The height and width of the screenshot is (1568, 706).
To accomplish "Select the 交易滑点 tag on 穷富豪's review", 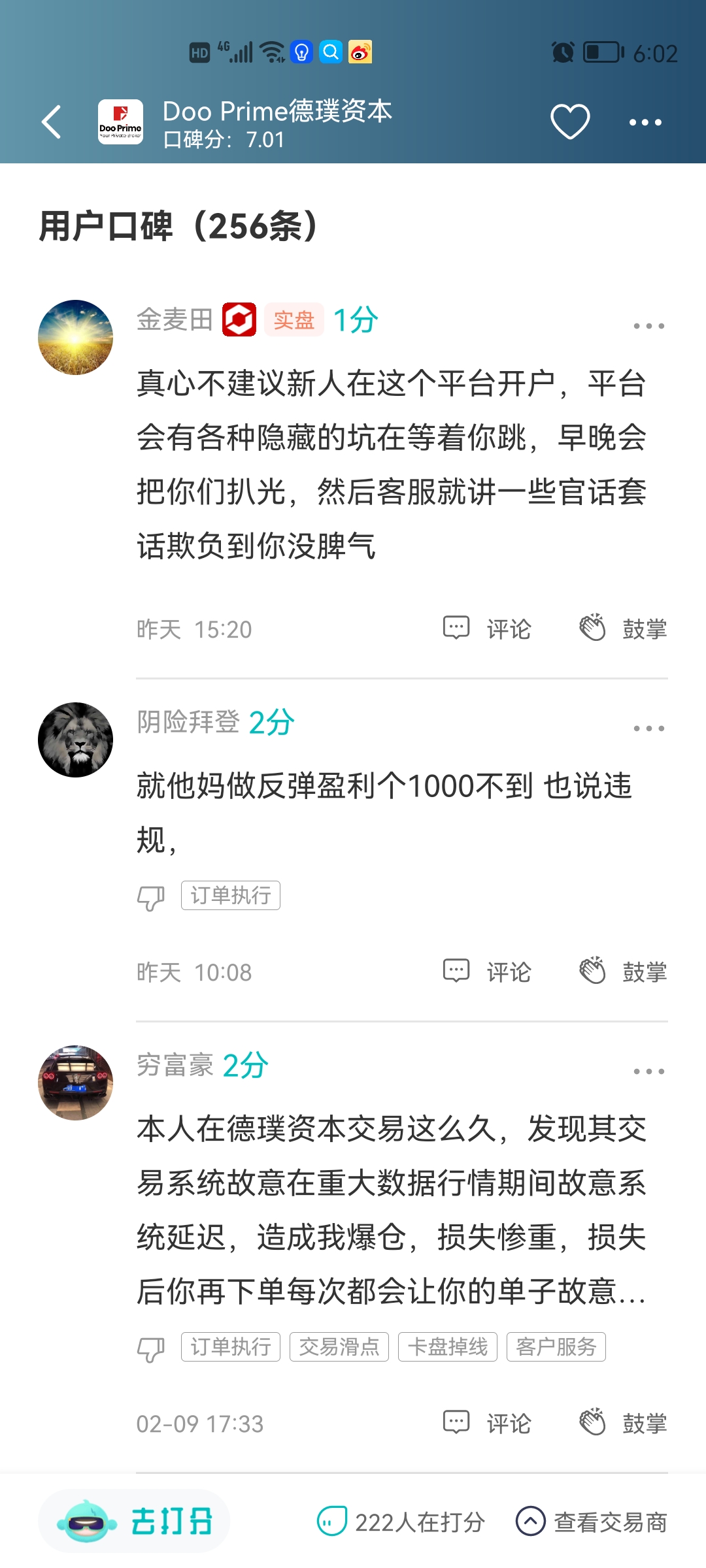I will (x=339, y=1347).
